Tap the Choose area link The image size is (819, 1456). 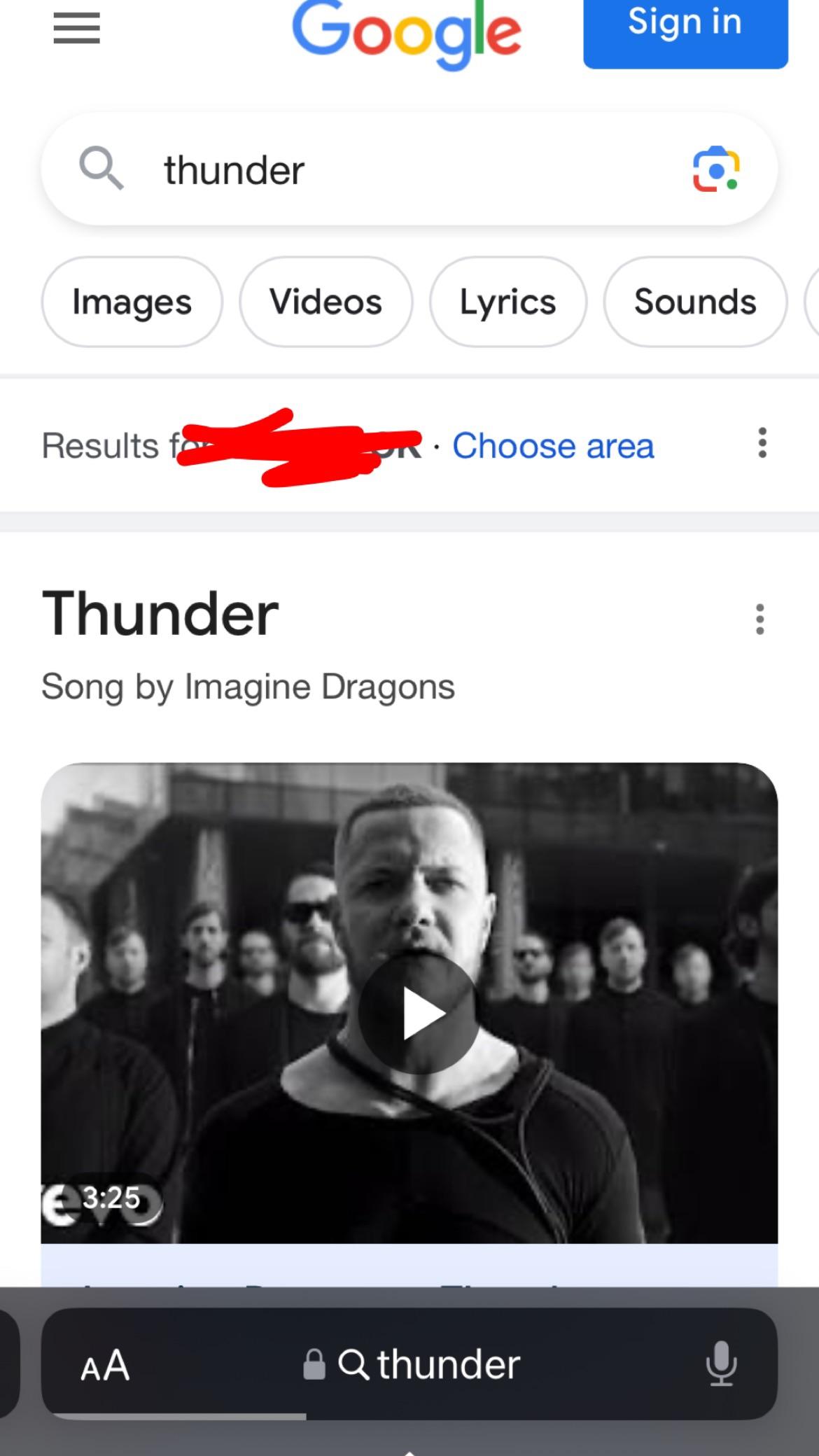point(553,446)
